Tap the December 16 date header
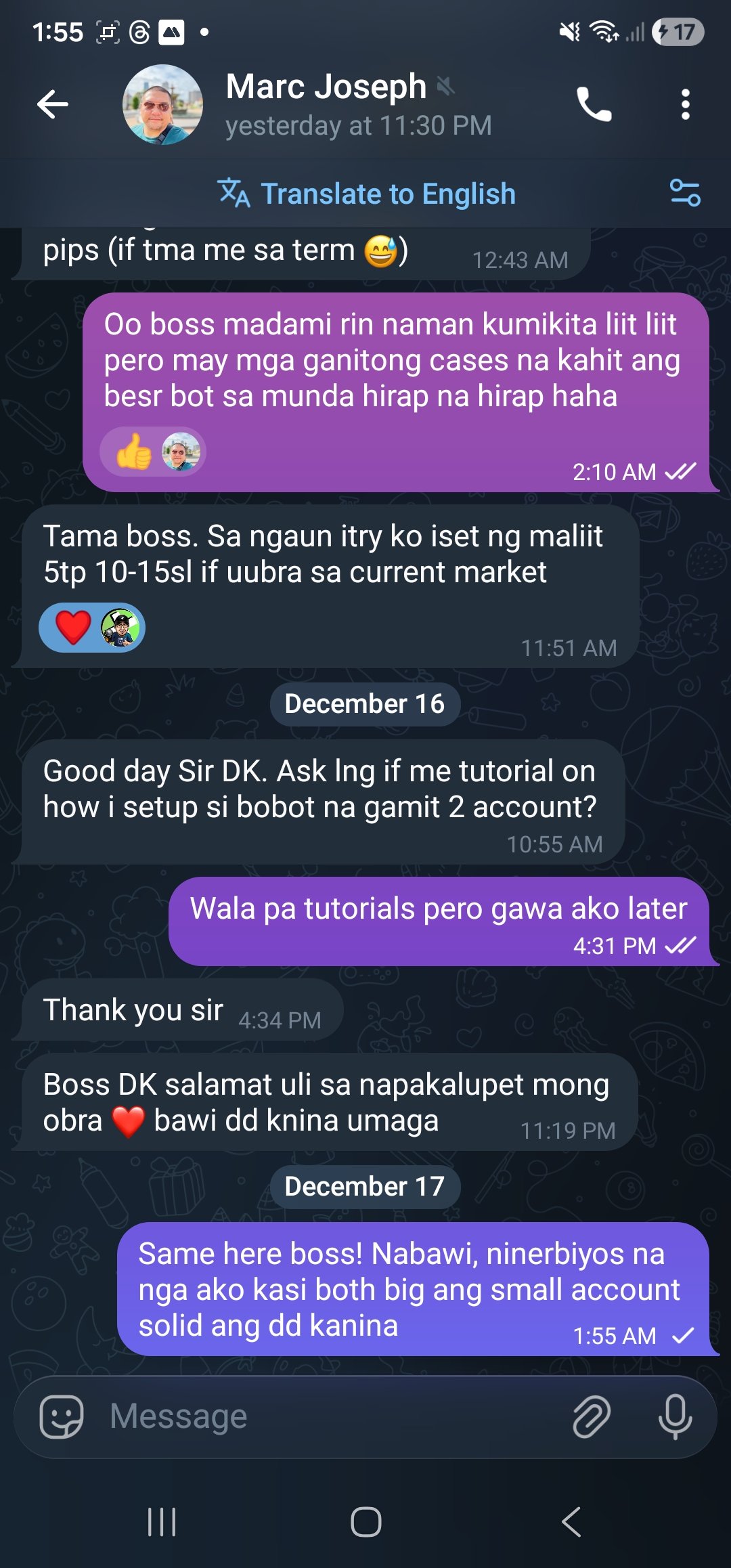This screenshot has width=731, height=1568. pos(364,703)
